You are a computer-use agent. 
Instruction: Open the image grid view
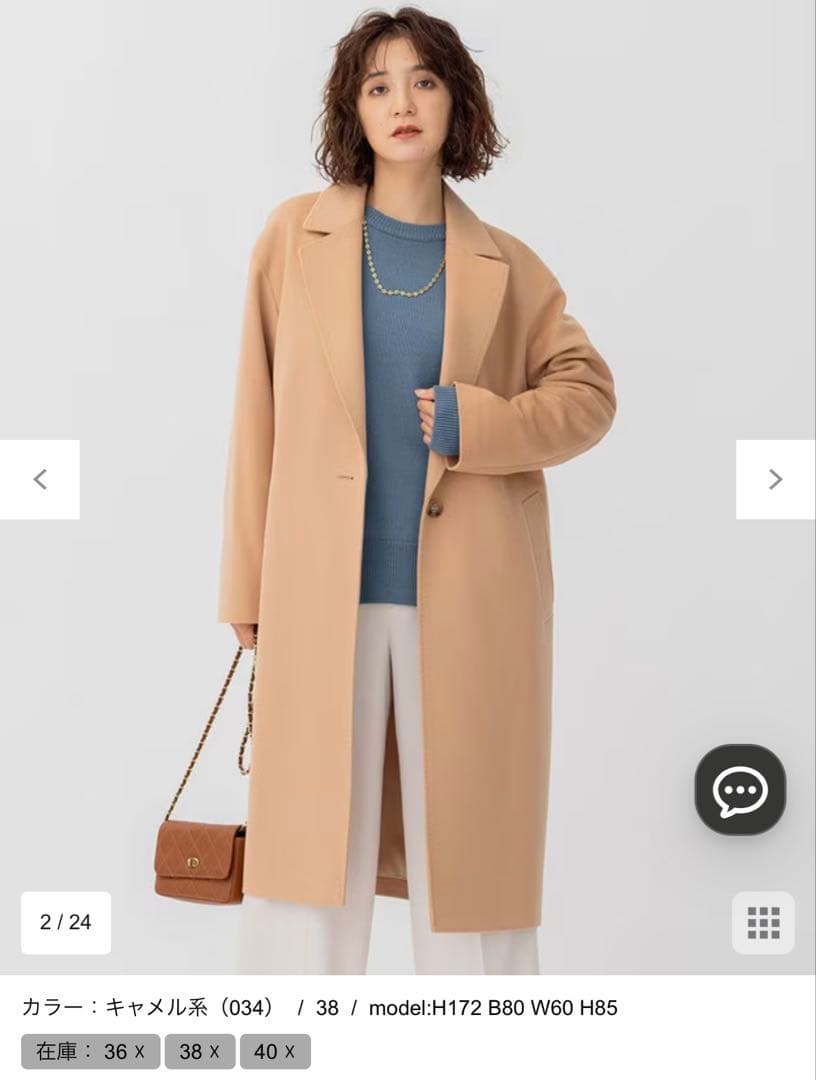[x=763, y=922]
